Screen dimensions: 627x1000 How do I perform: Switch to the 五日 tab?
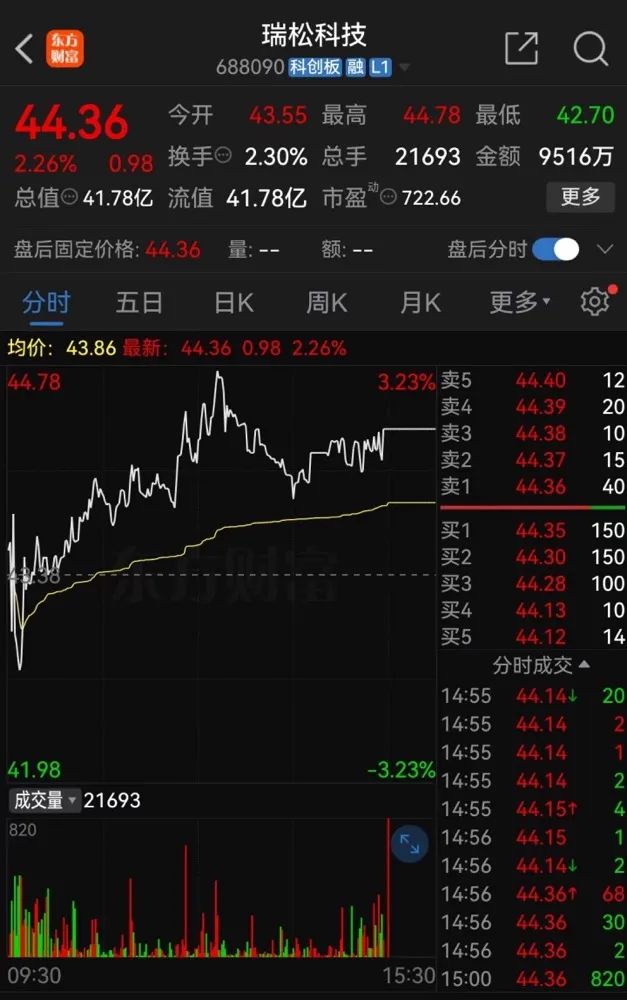139,302
